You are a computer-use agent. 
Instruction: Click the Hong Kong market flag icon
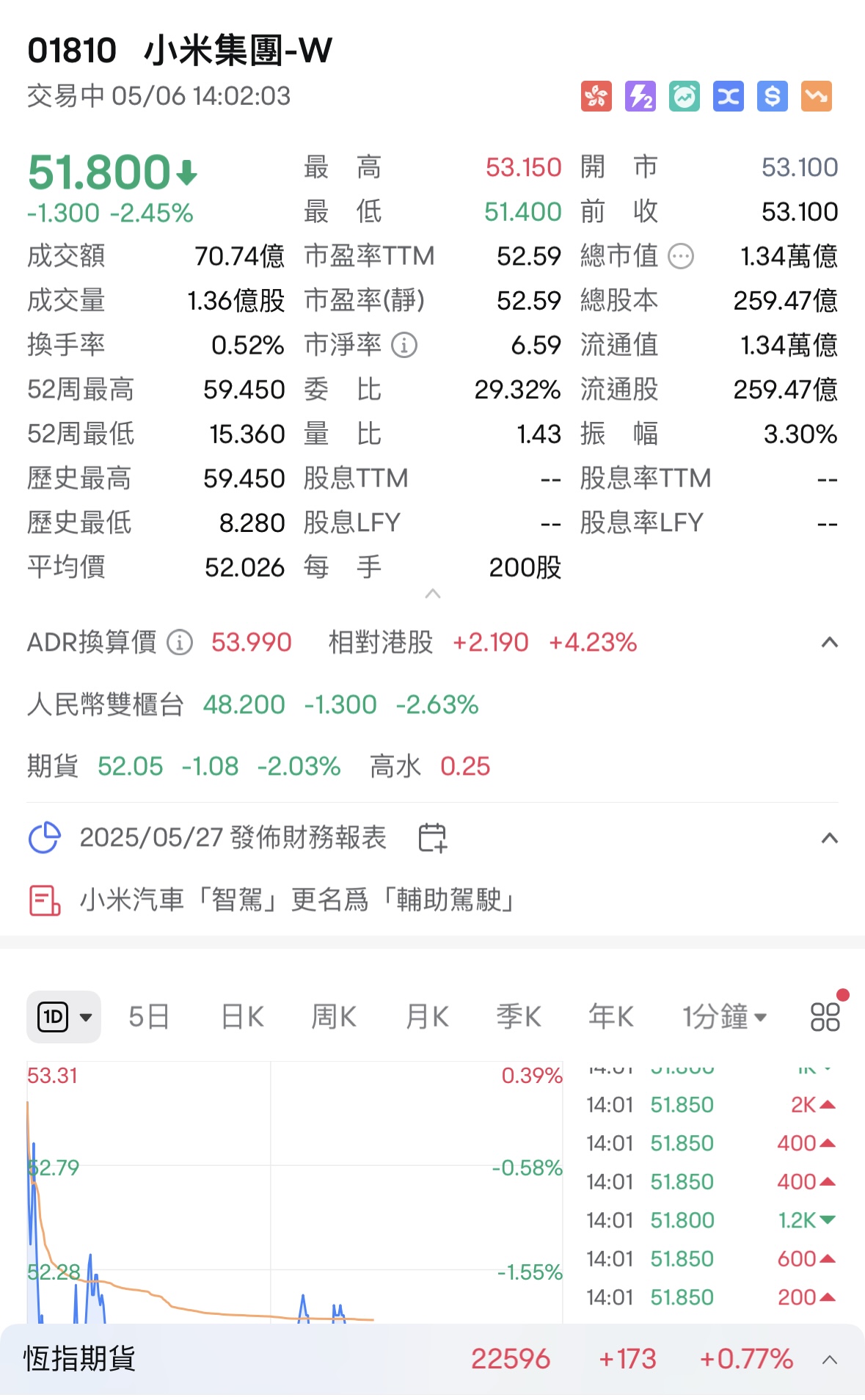pyautogui.click(x=596, y=96)
